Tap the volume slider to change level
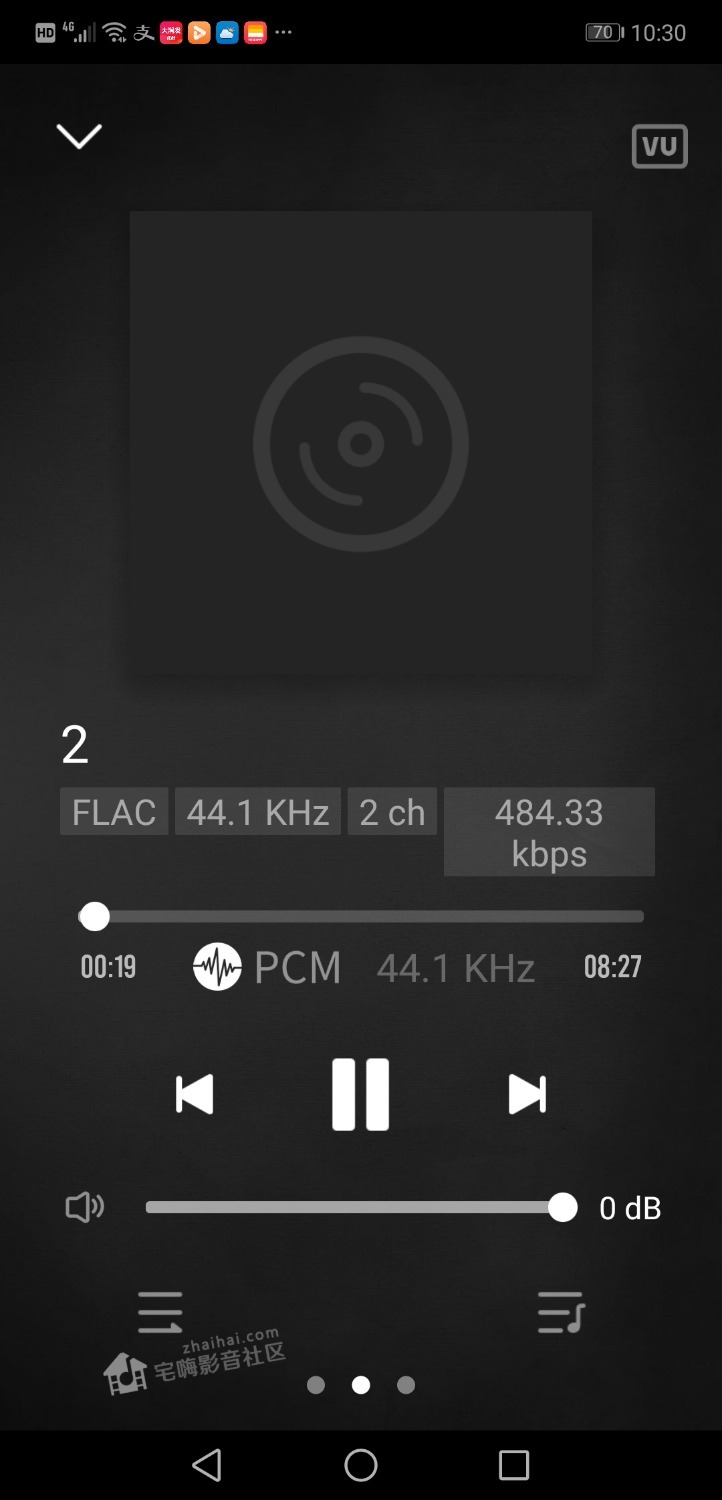Screen dimensions: 722x1500 click(355, 1207)
